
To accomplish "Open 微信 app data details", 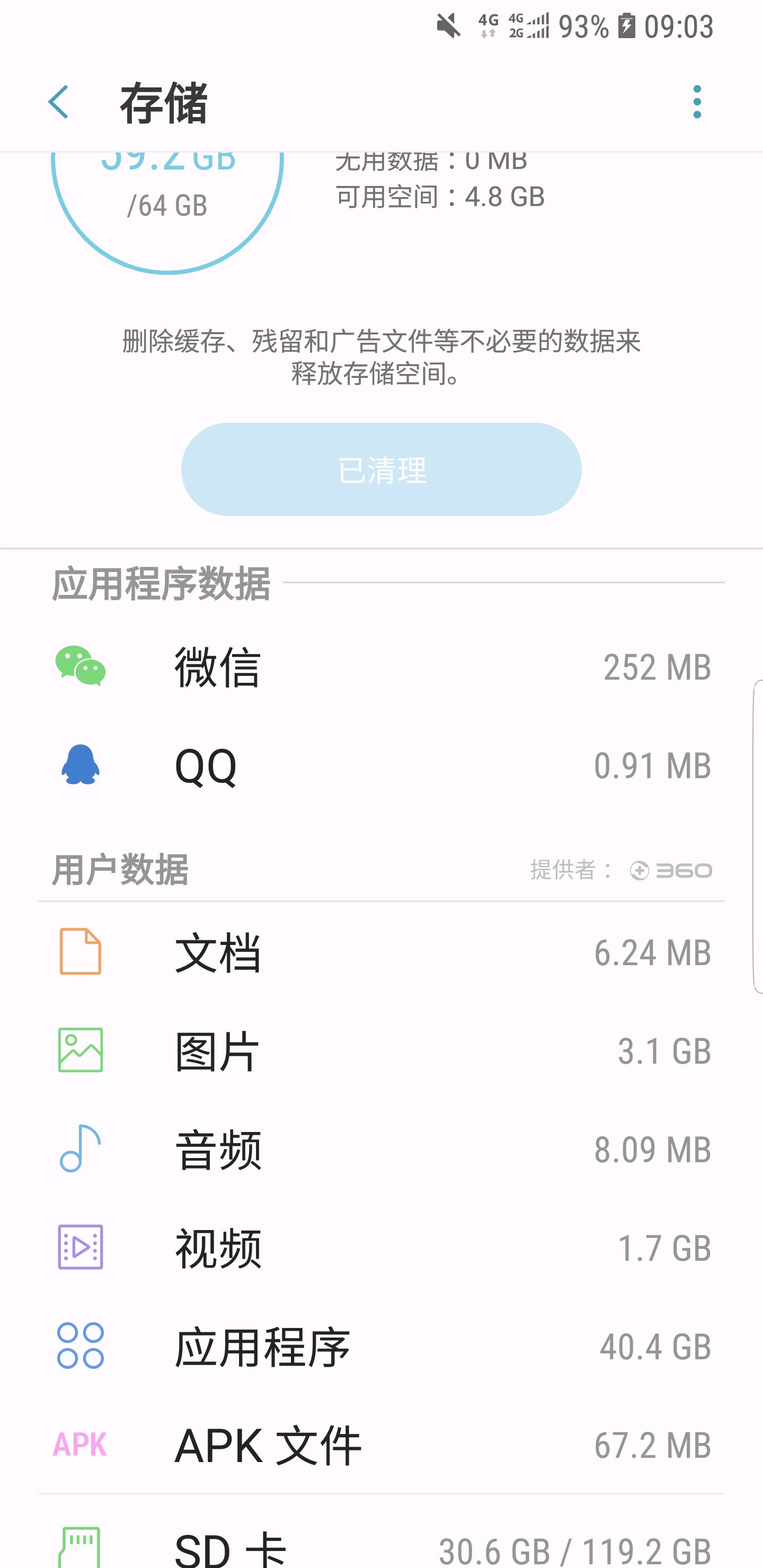I will click(381, 666).
